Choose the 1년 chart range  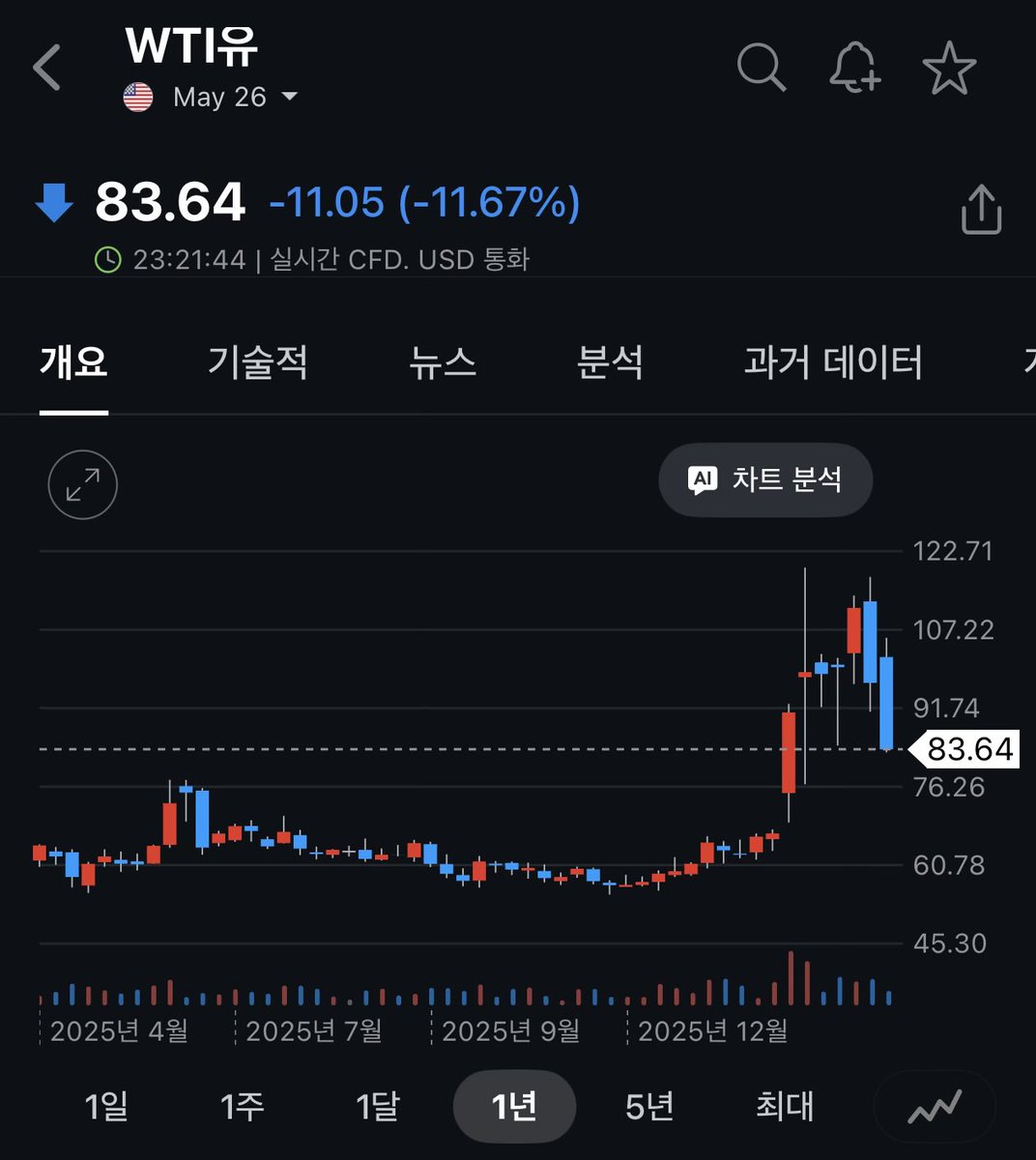[x=514, y=1106]
